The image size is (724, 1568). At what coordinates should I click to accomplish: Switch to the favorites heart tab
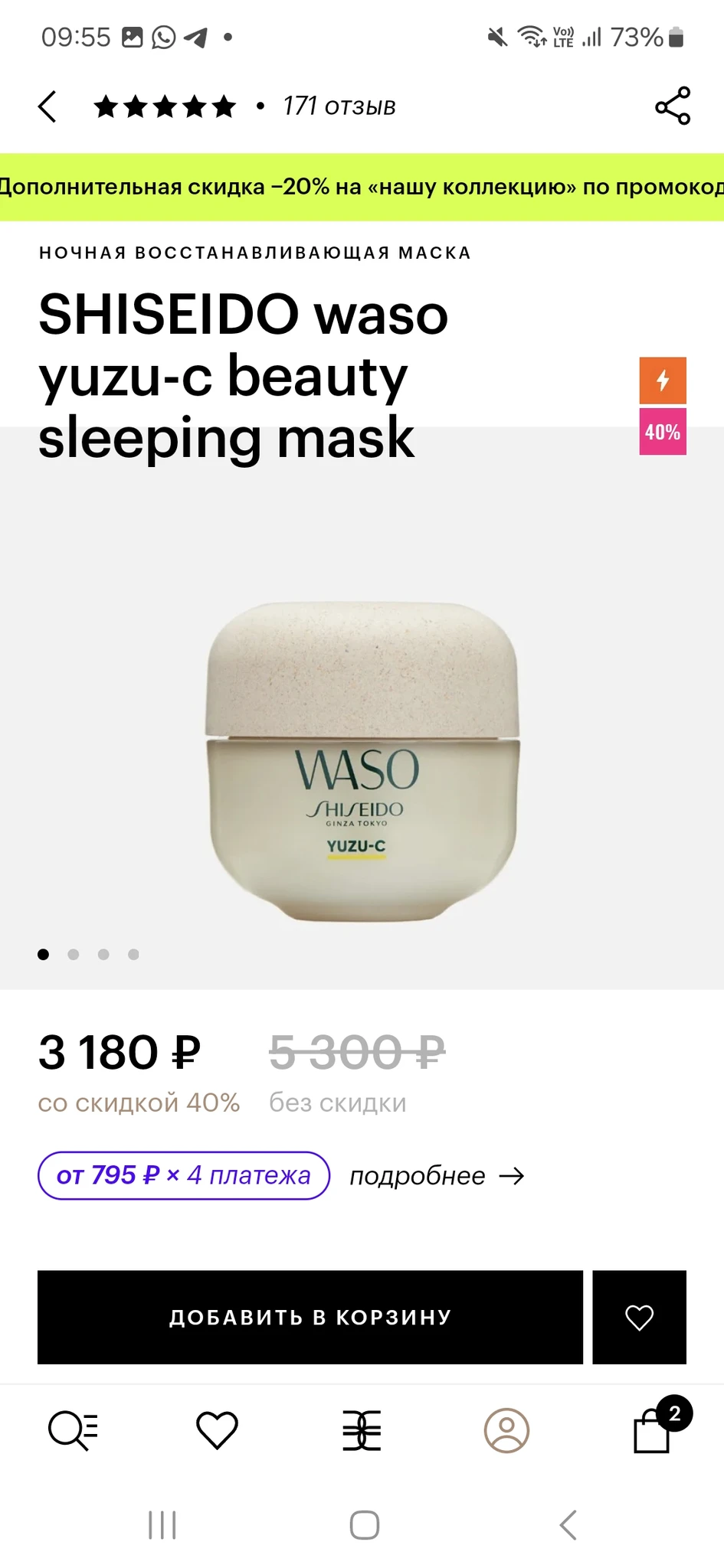tap(217, 1430)
